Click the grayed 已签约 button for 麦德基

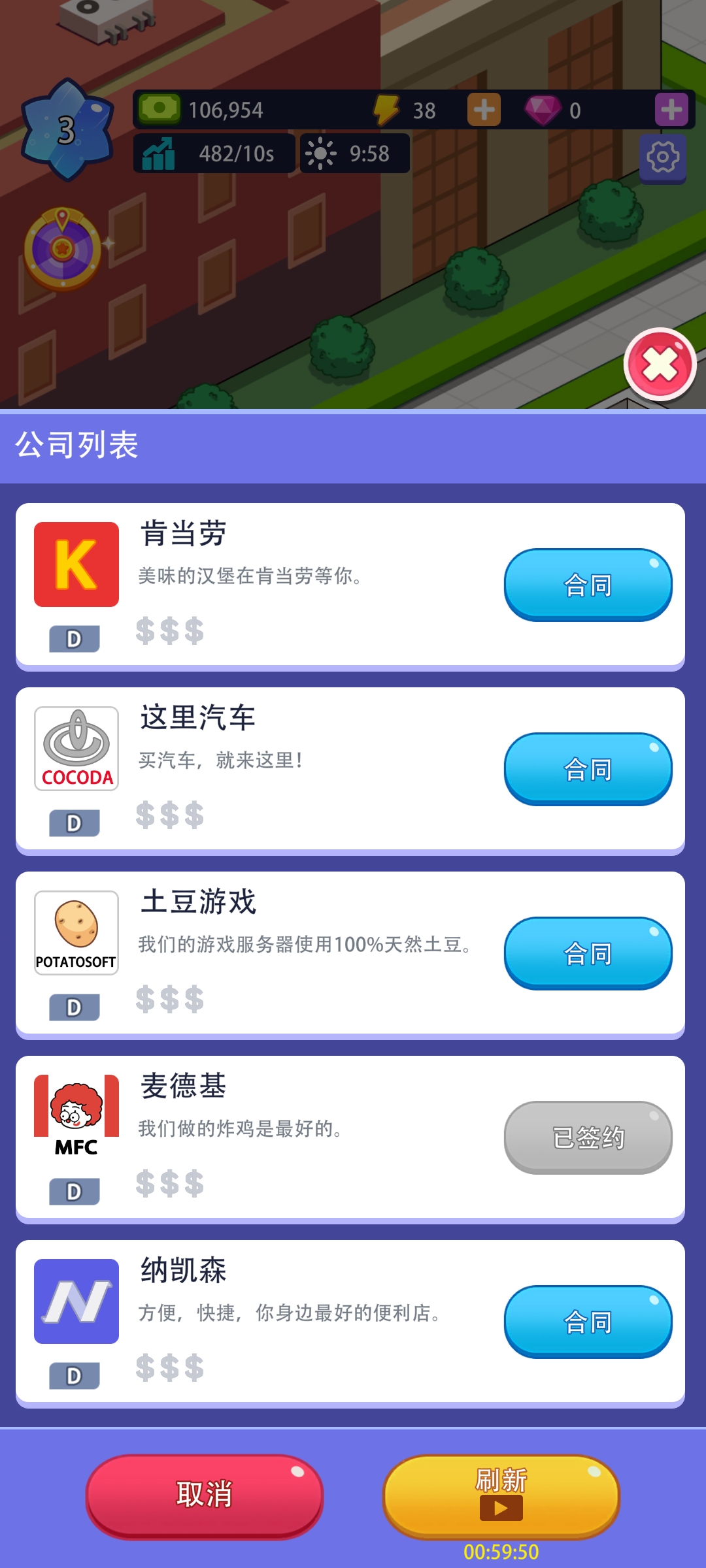click(587, 1137)
